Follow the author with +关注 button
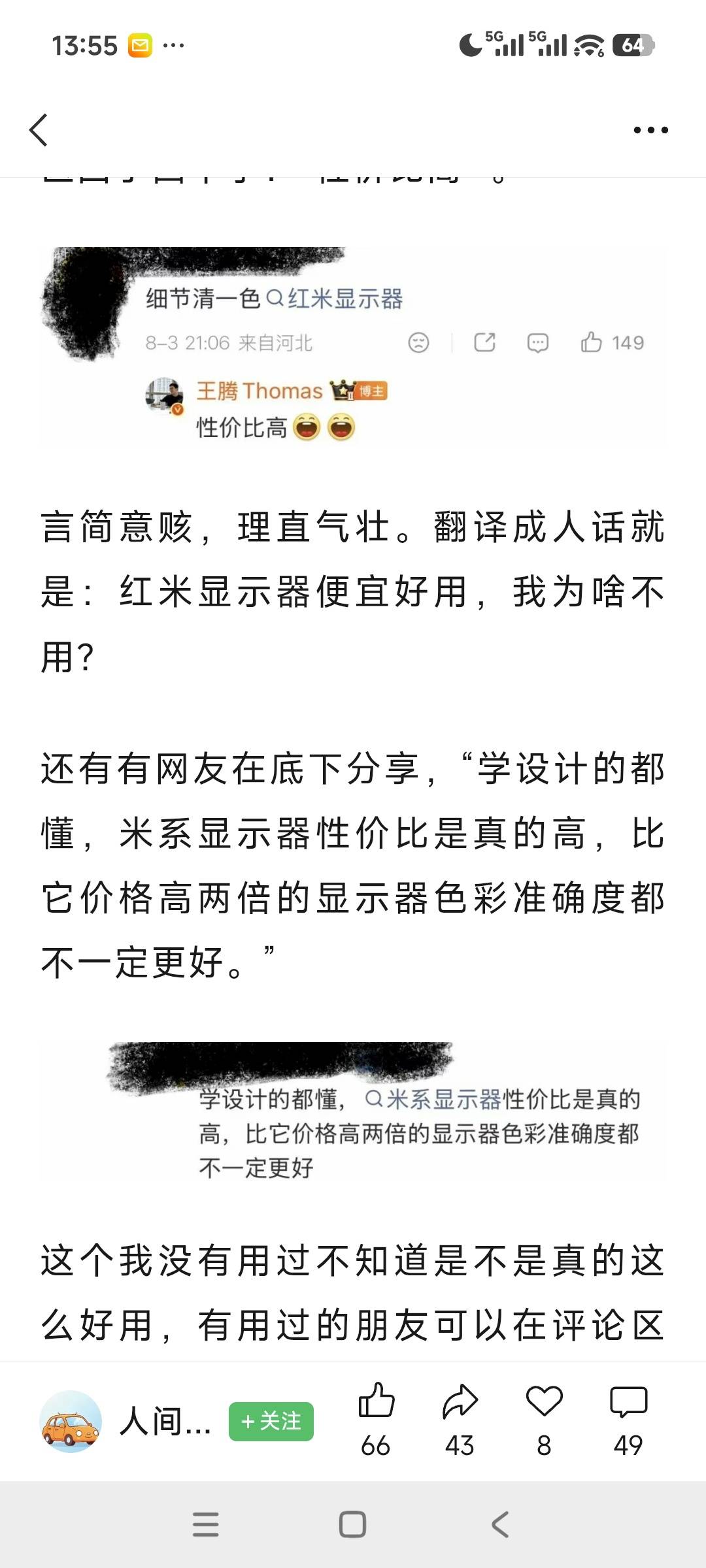Screen dimensions: 706x1568 pos(271,1421)
